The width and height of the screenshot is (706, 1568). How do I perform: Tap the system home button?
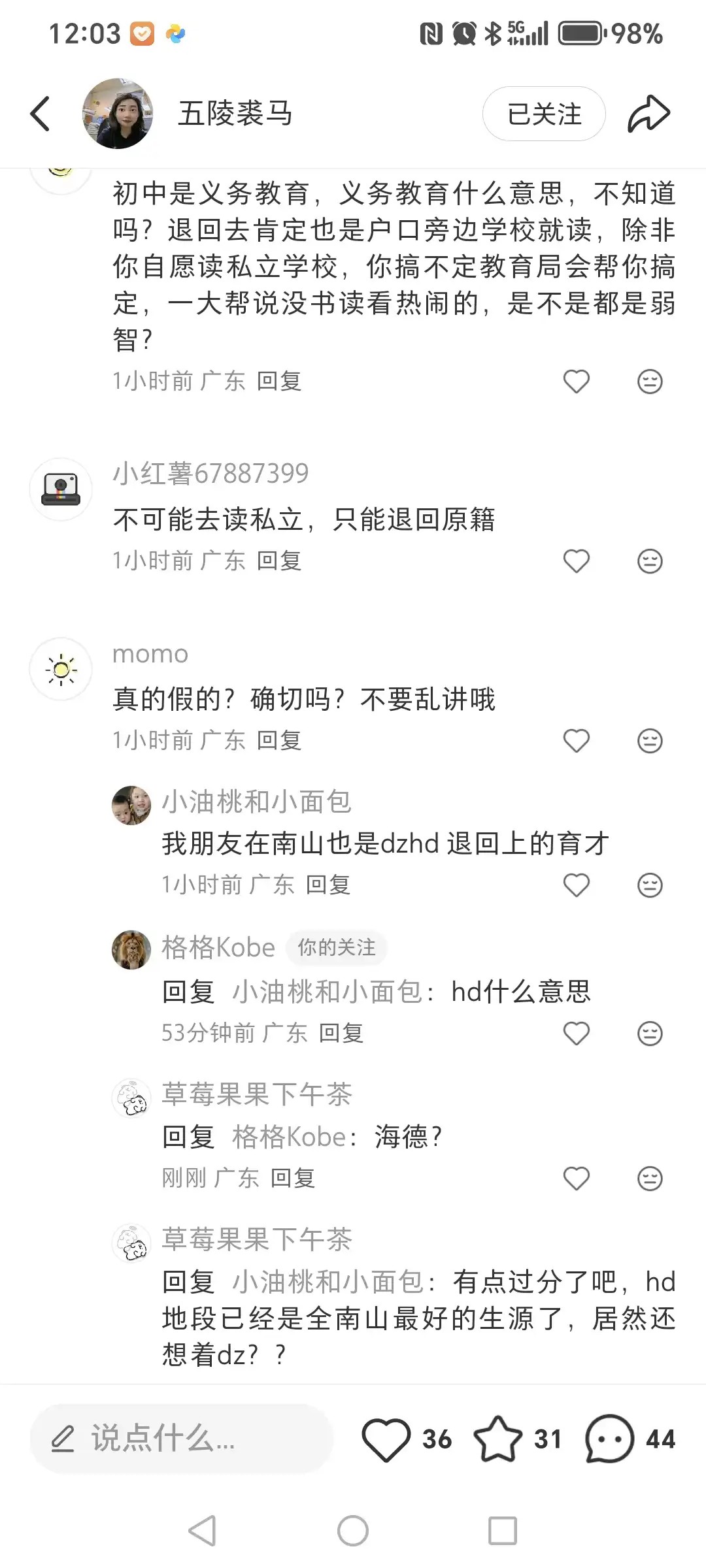point(353,1530)
